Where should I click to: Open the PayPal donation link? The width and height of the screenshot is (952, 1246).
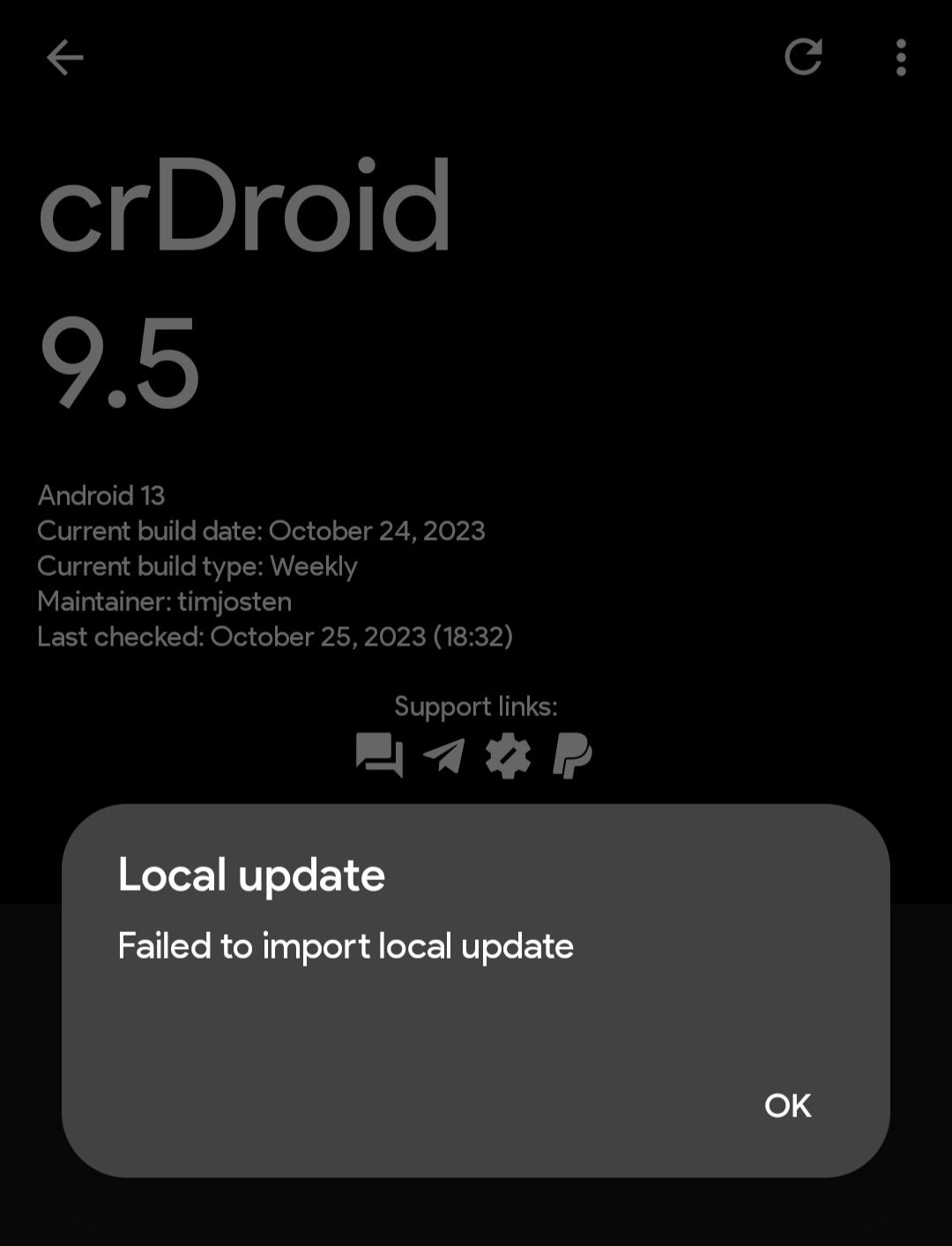coord(572,756)
